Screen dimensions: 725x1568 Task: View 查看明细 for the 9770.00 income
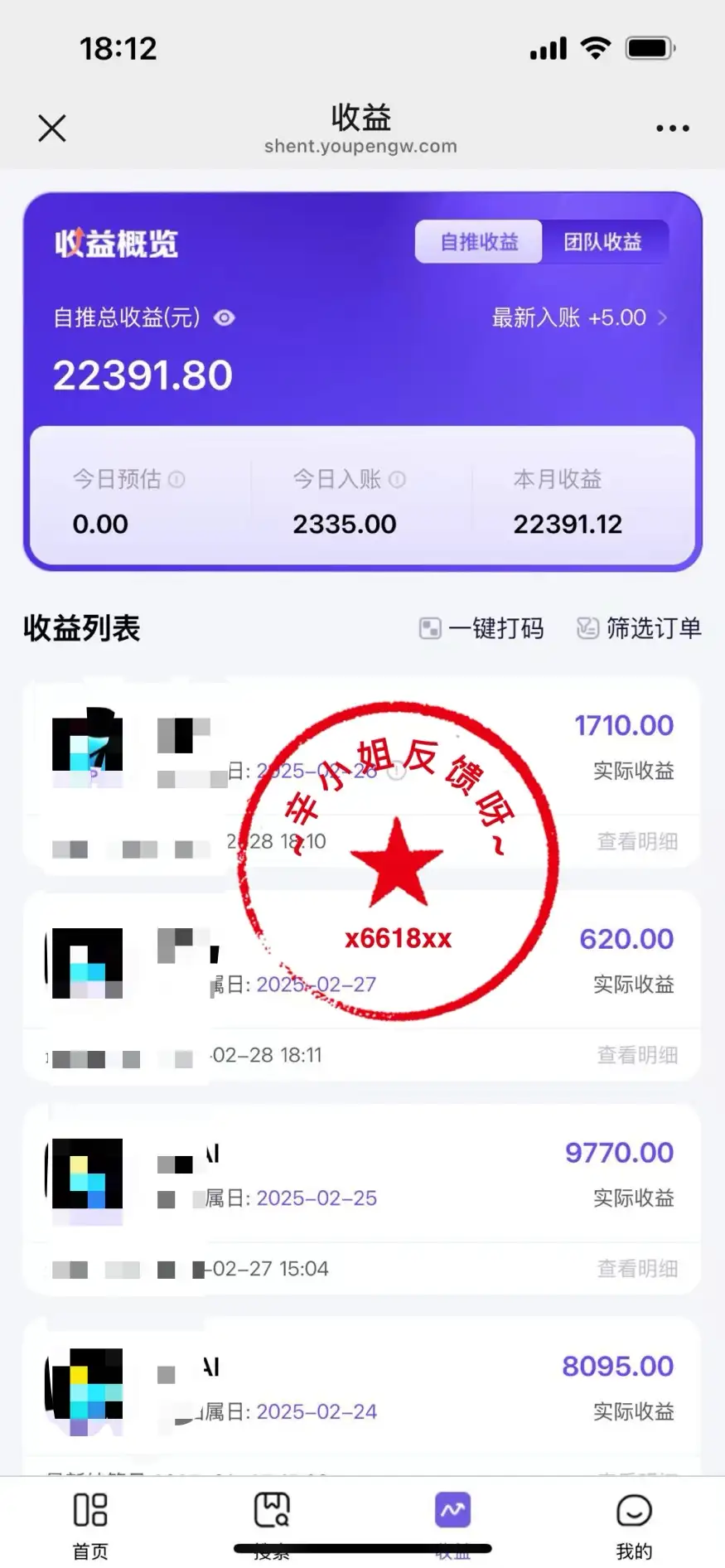[637, 1269]
